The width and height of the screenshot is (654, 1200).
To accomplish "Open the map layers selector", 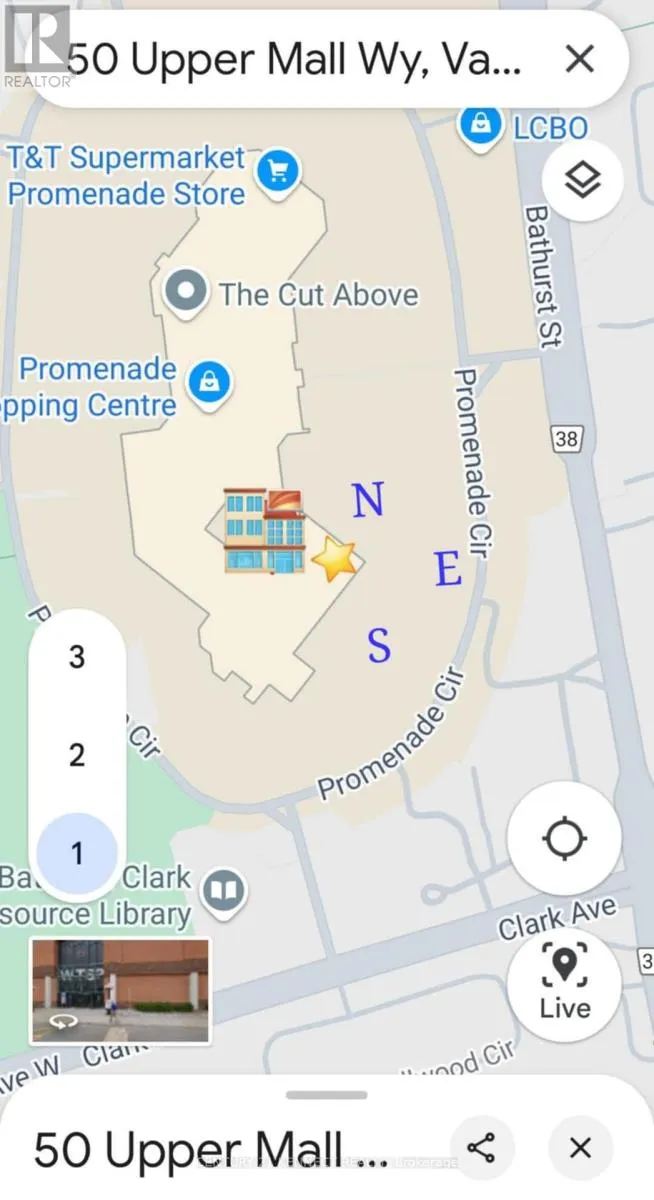I will (583, 181).
